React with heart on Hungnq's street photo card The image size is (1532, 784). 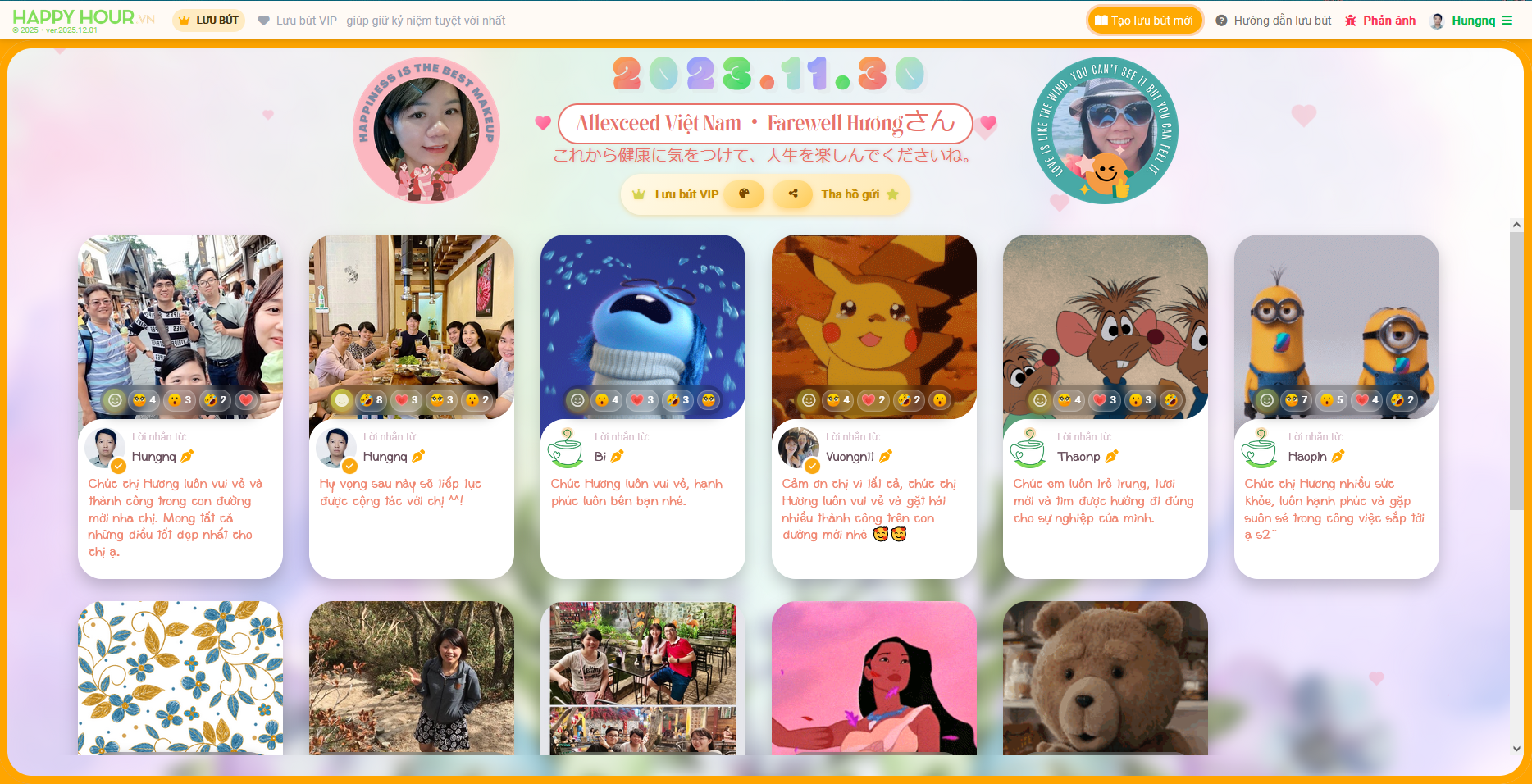[246, 400]
